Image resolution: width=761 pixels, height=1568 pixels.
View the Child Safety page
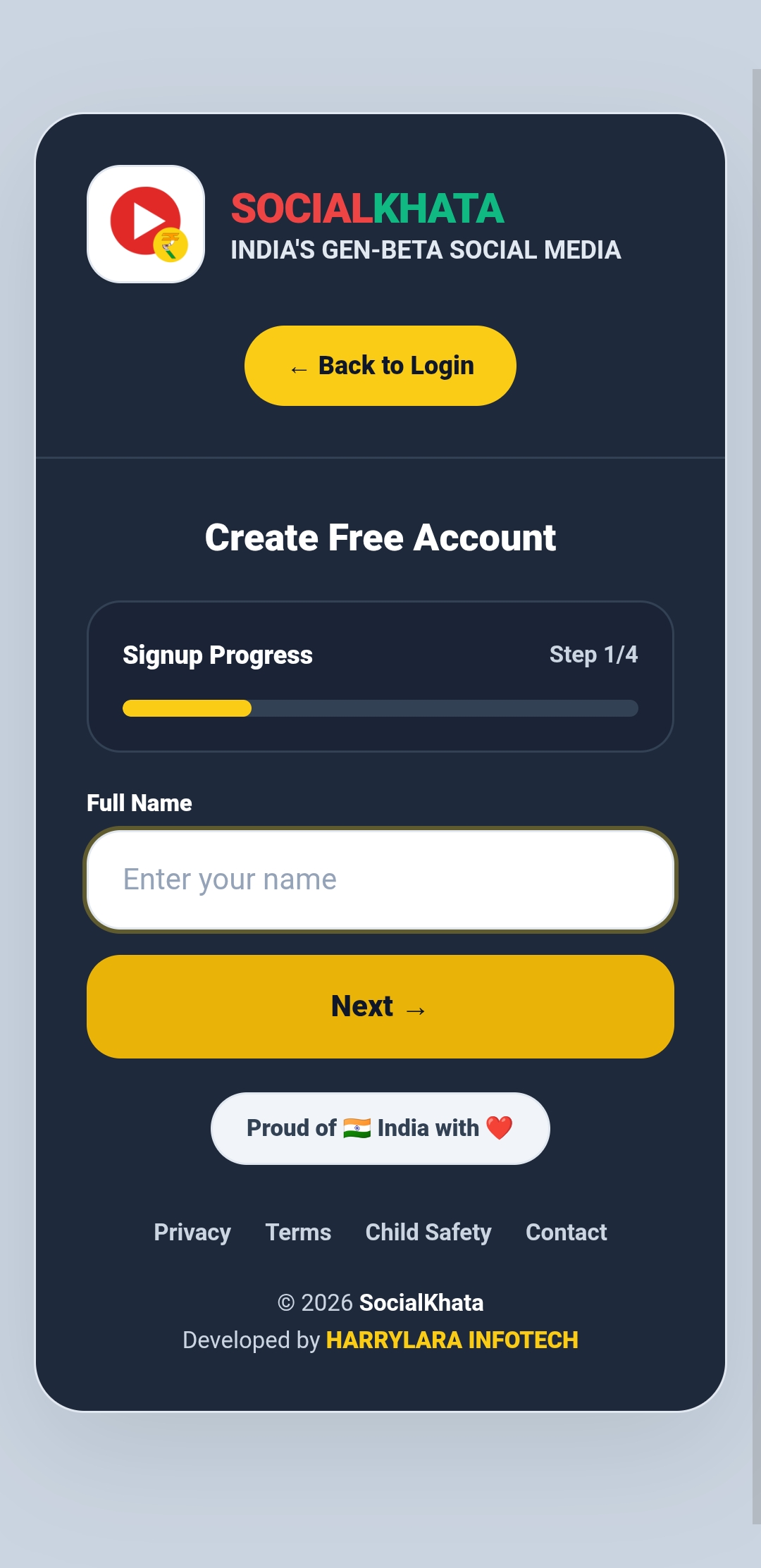[x=428, y=1232]
